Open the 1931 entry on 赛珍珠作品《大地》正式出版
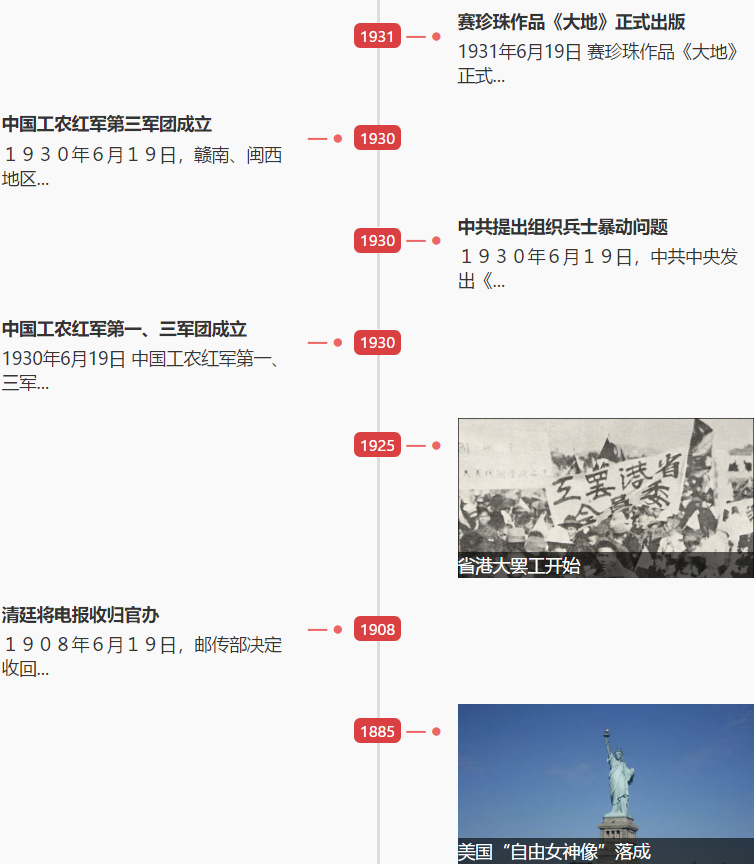Screen dimensions: 754x864 pyautogui.click(x=571, y=22)
